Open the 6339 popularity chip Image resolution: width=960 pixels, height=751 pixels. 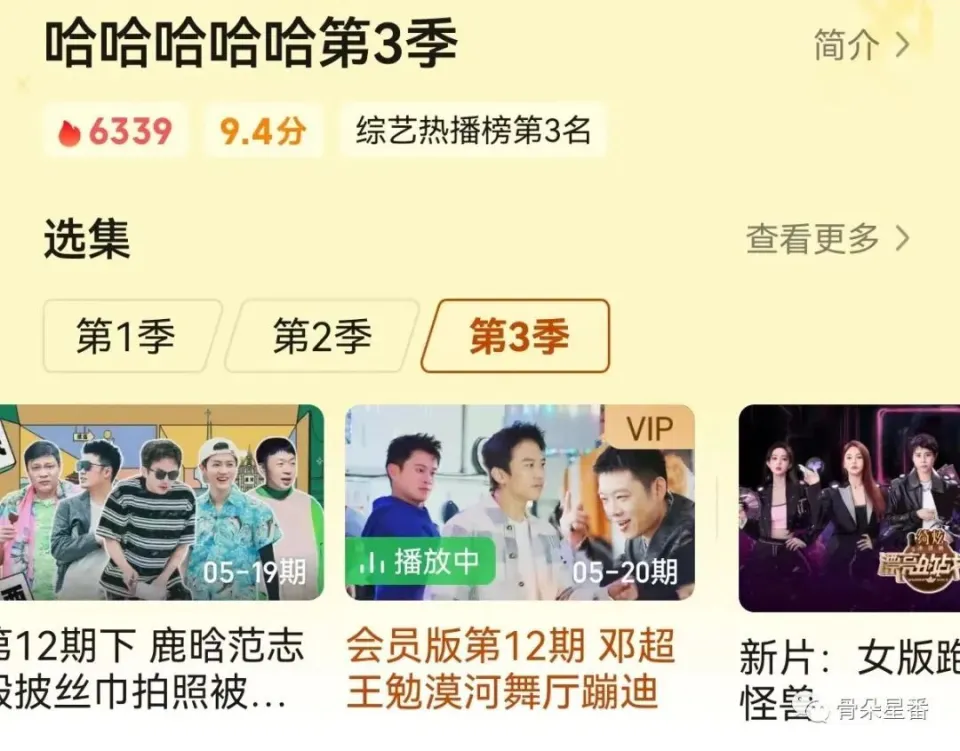pyautogui.click(x=116, y=131)
